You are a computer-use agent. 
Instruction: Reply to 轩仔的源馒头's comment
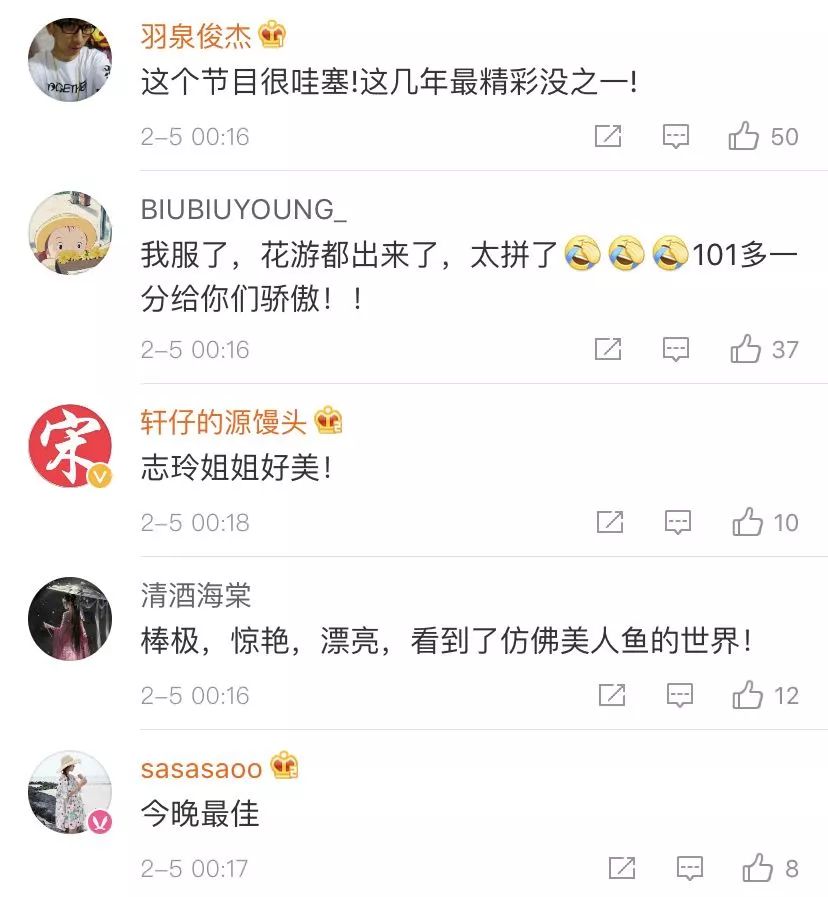[679, 522]
